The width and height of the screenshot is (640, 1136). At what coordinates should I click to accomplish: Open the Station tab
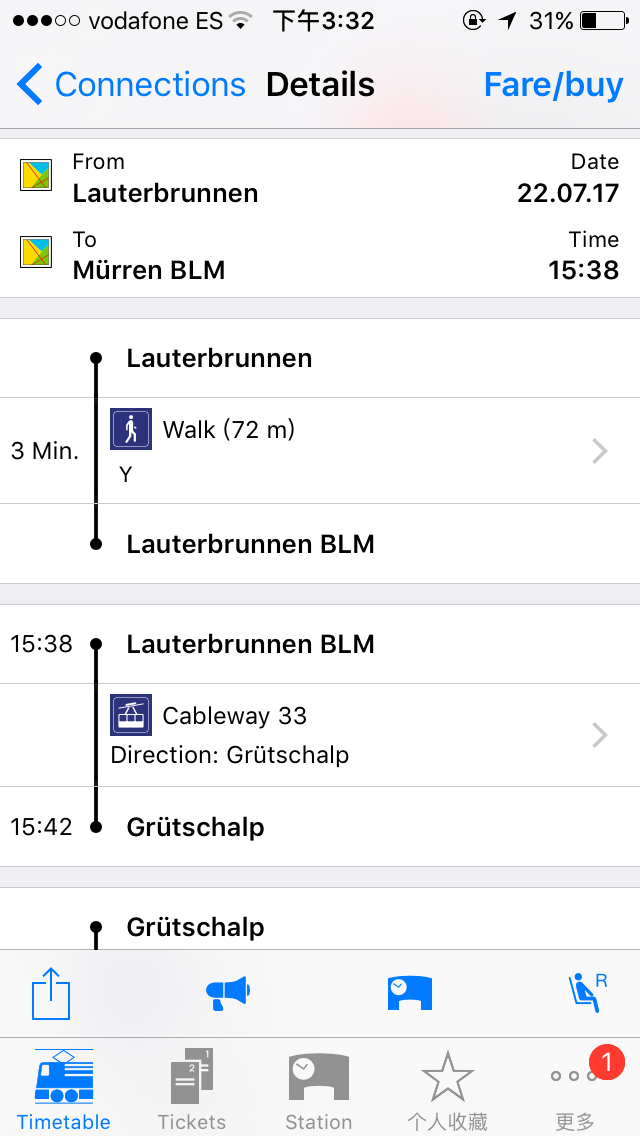coord(319,1090)
